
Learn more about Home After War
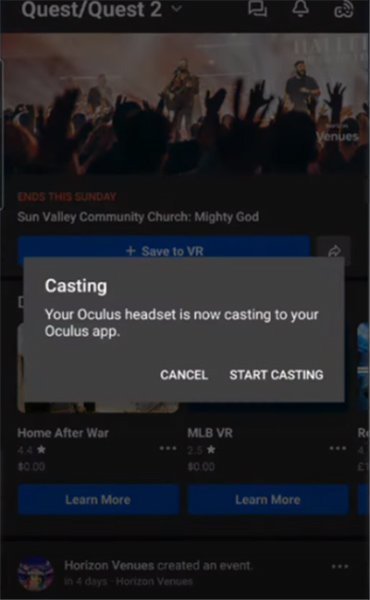click(x=98, y=499)
